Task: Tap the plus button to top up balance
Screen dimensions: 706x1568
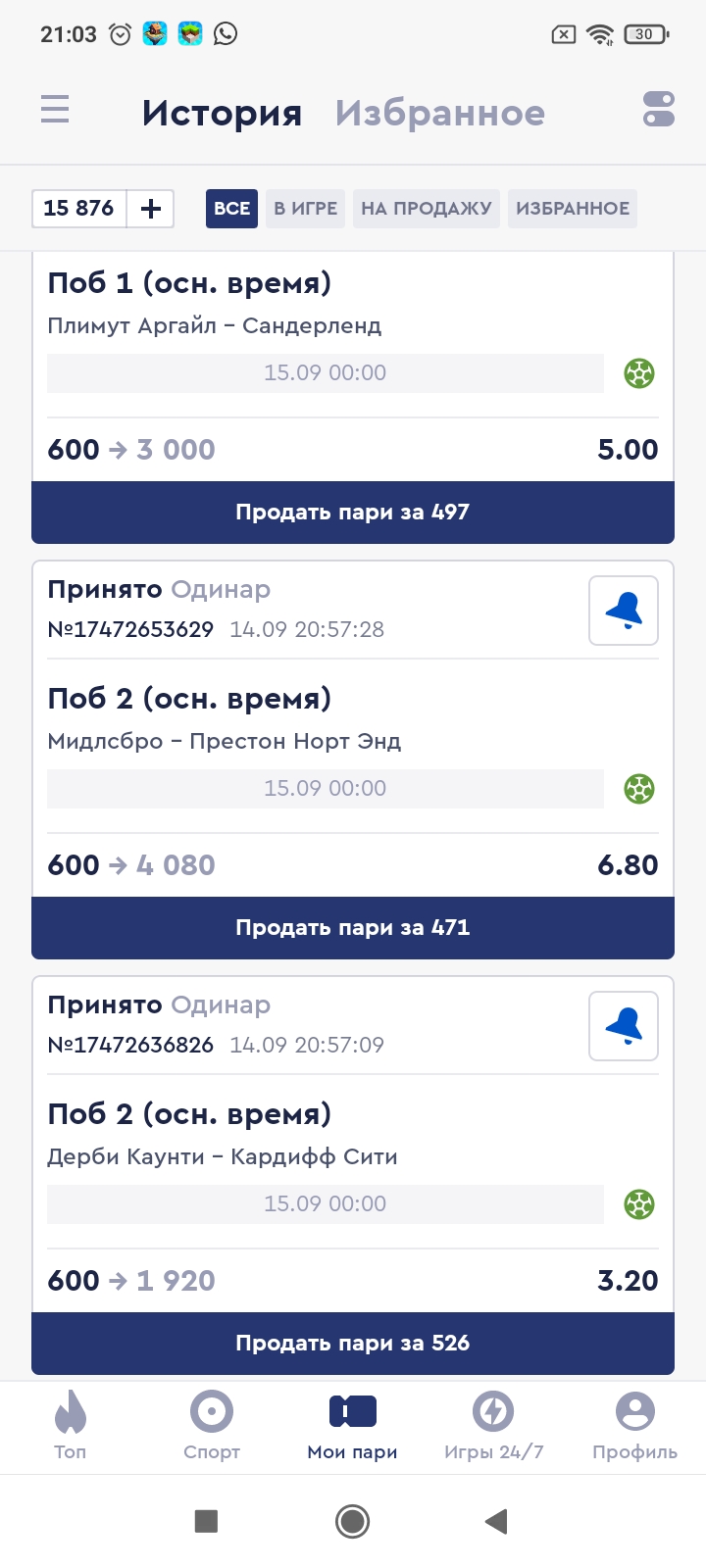Action: [151, 209]
